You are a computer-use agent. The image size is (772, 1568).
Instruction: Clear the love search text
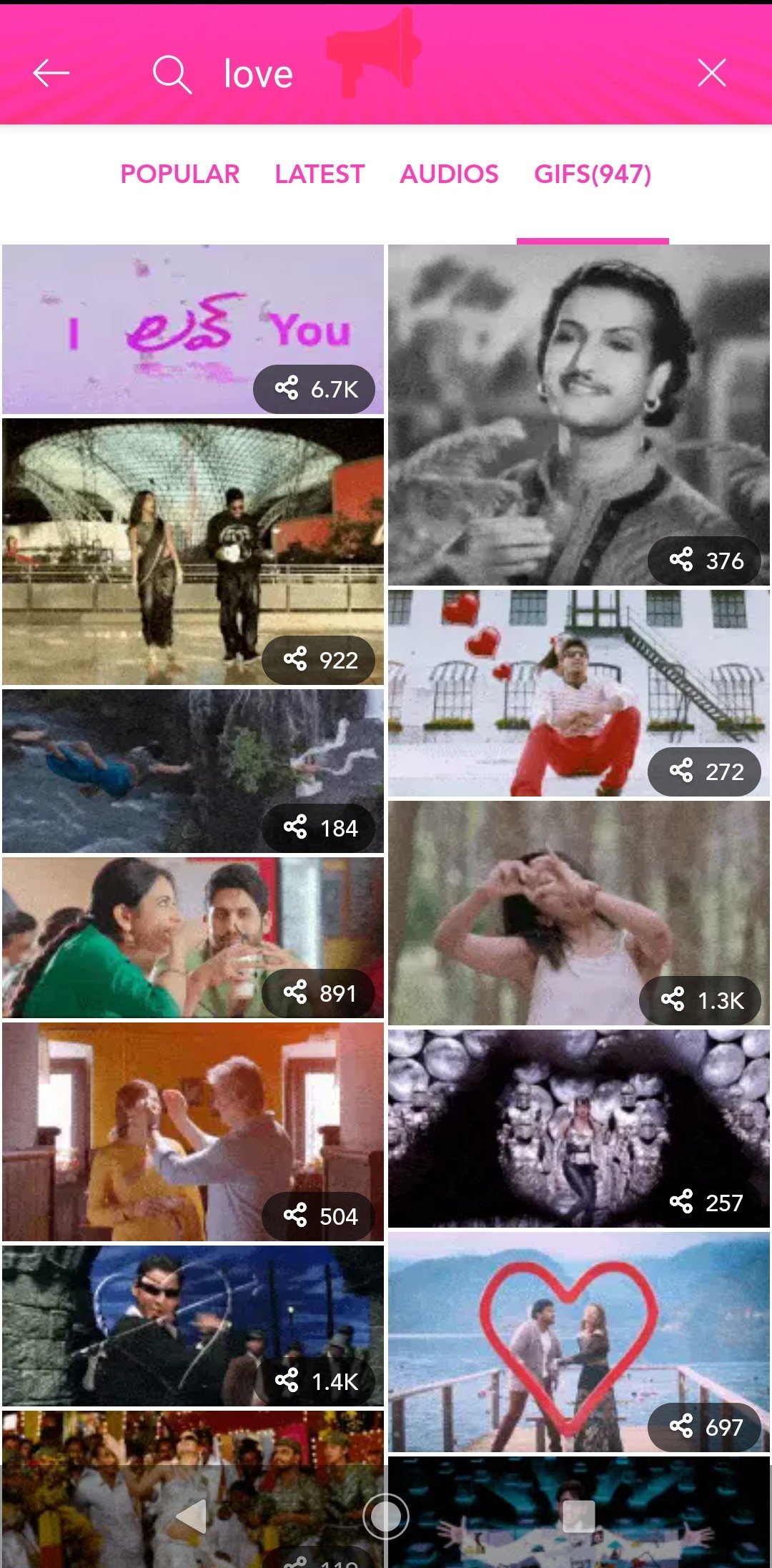pos(712,73)
